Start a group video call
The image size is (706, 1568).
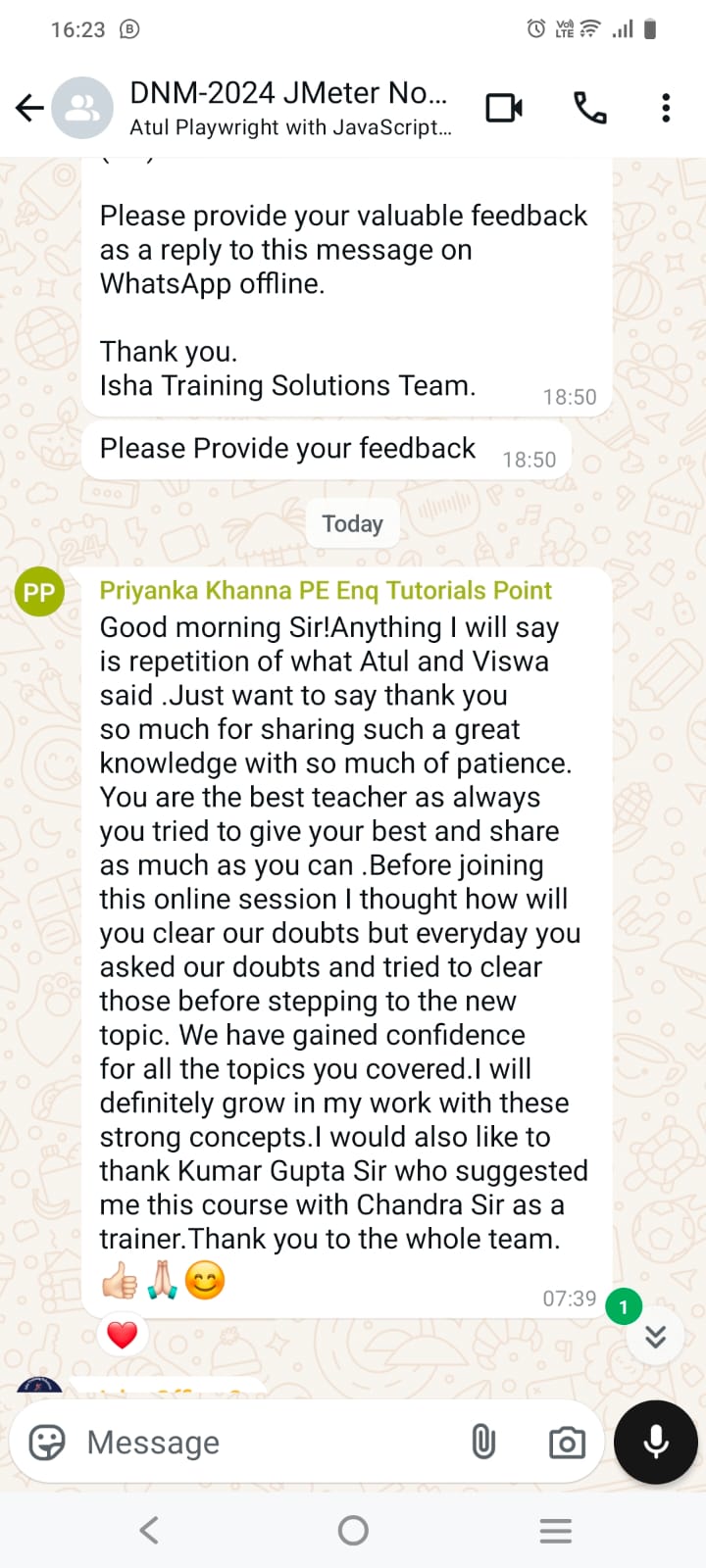tap(505, 108)
